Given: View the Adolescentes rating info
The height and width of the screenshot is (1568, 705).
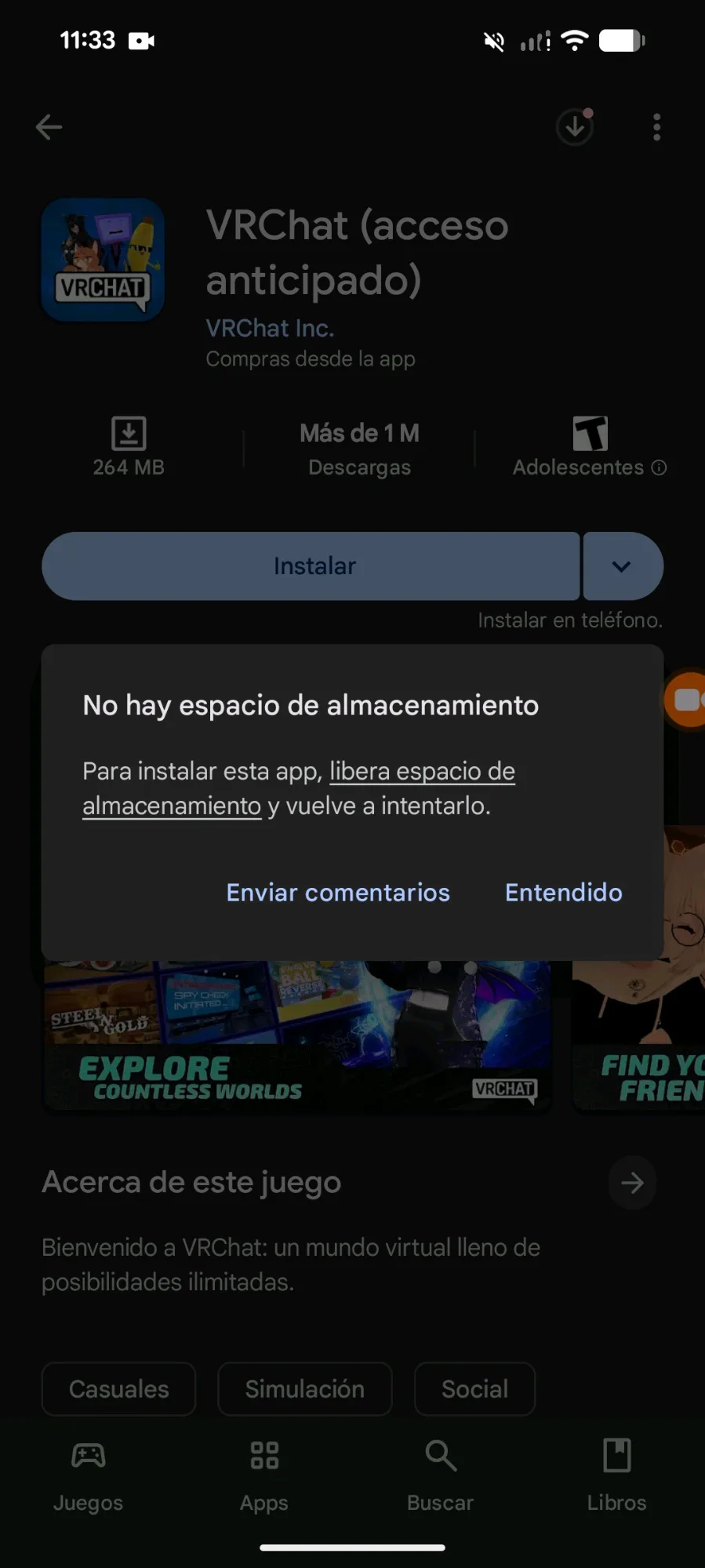Looking at the screenshot, I should coord(590,447).
